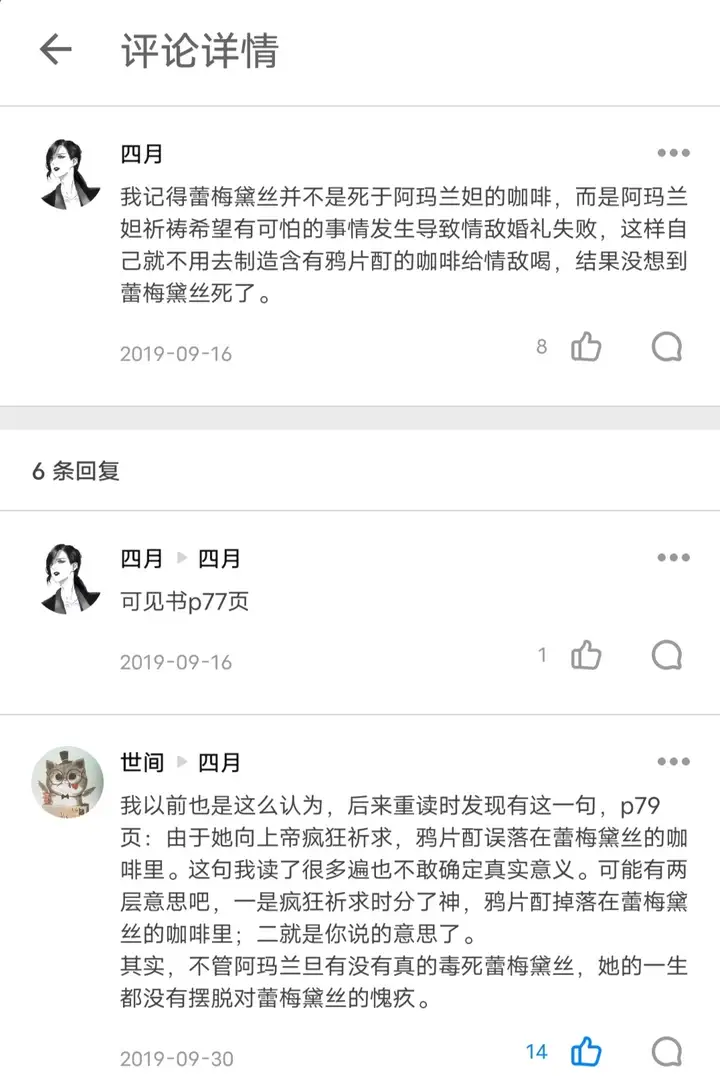Go back from the 评论详情 page

(x=56, y=50)
